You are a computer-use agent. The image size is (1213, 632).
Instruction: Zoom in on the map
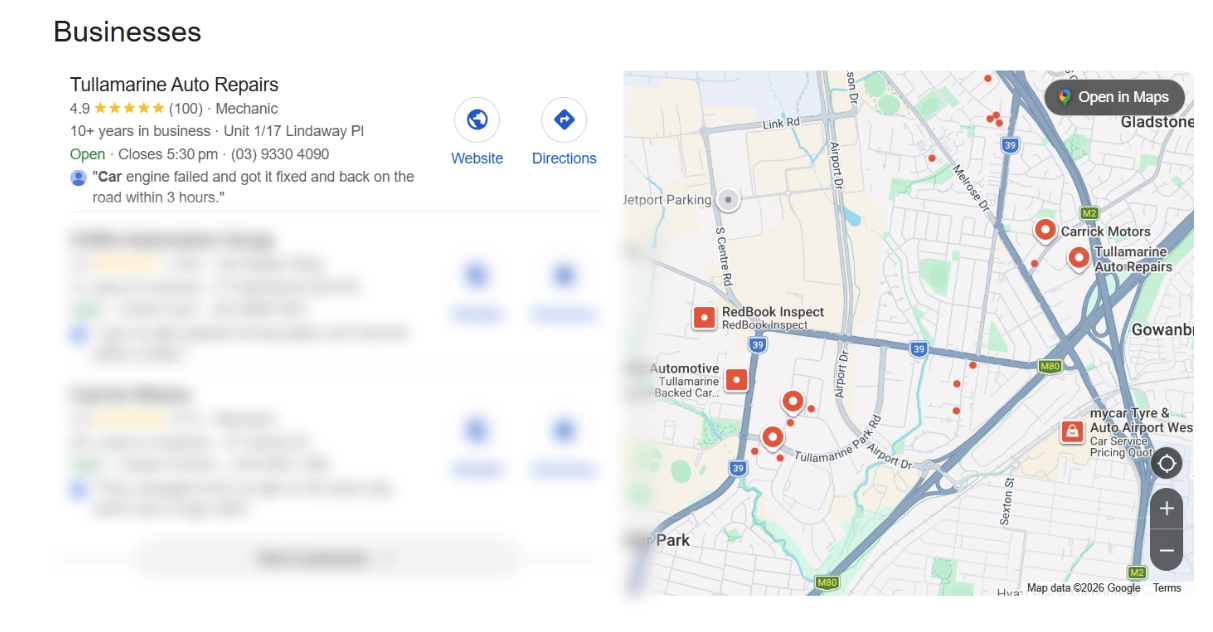(1166, 509)
